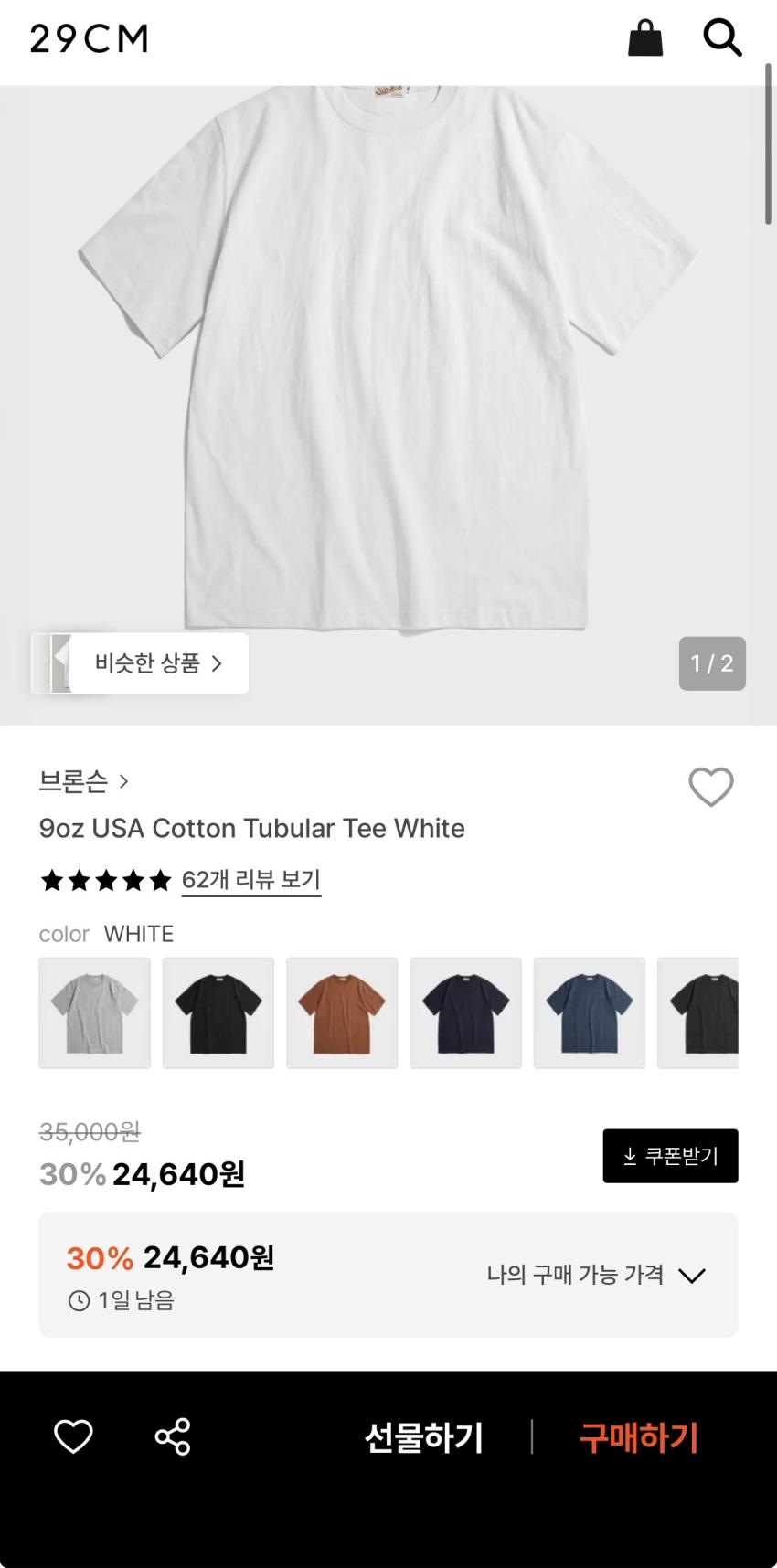
Task: Choose the brown tee color option
Action: point(342,1012)
